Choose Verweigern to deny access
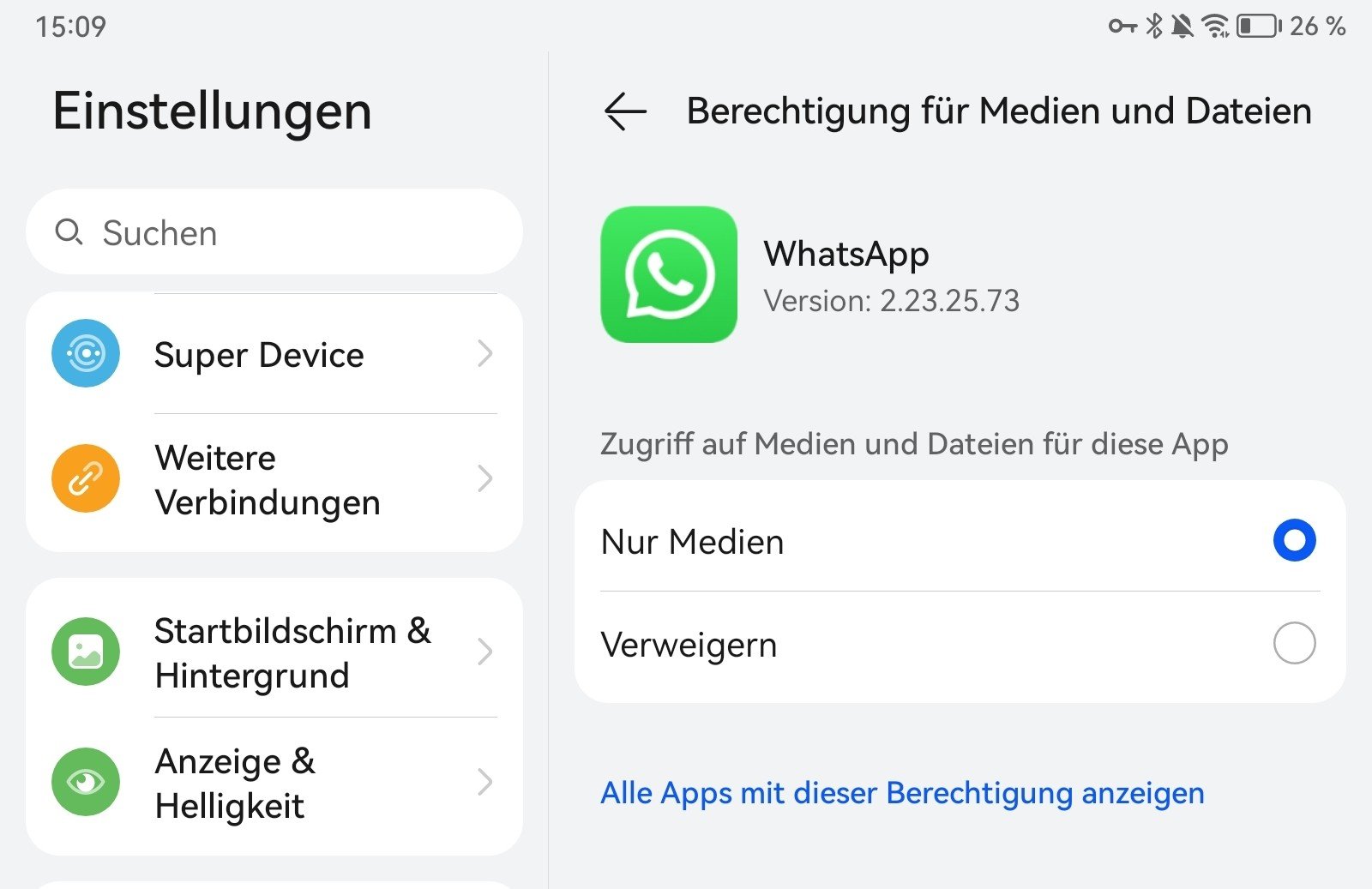The height and width of the screenshot is (889, 1372). point(960,645)
